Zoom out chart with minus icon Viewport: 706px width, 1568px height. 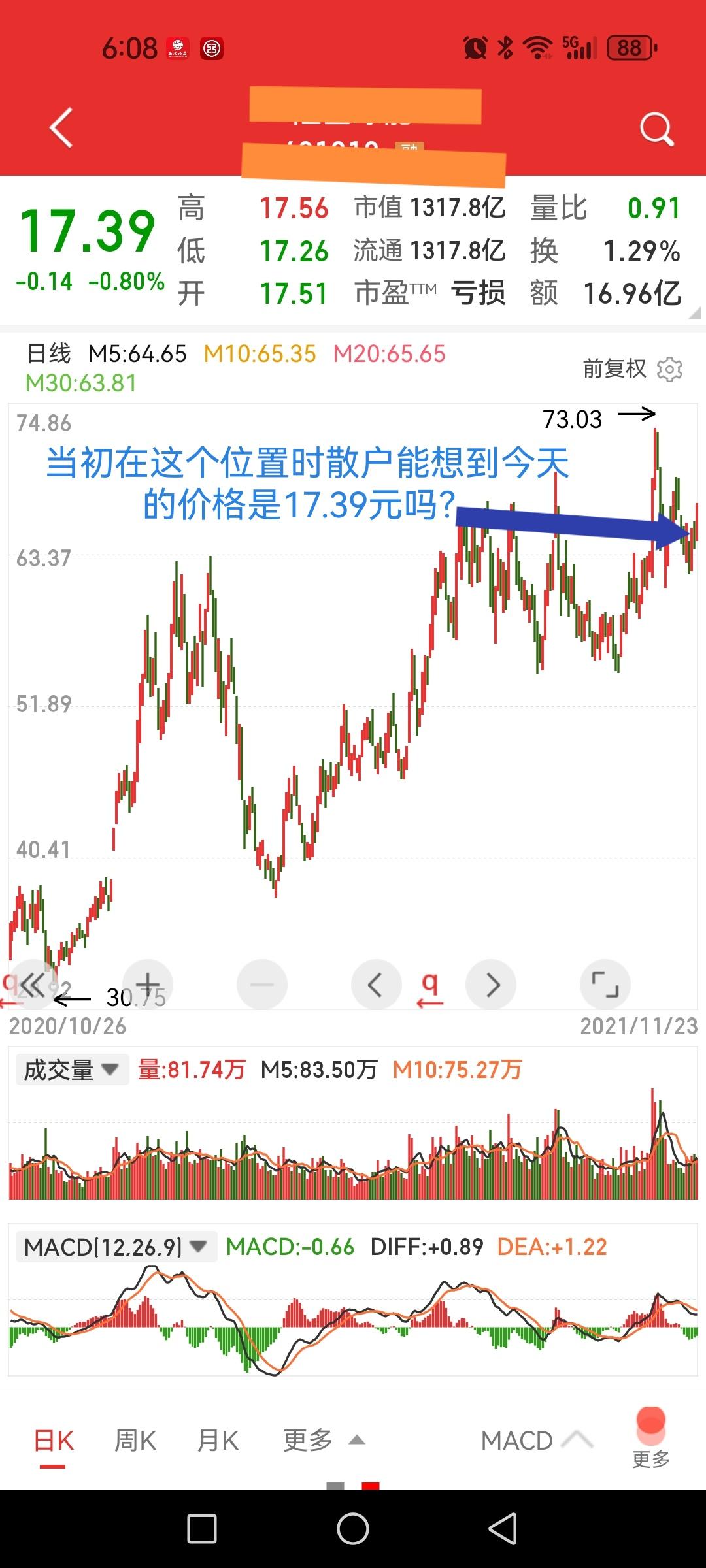(x=261, y=985)
